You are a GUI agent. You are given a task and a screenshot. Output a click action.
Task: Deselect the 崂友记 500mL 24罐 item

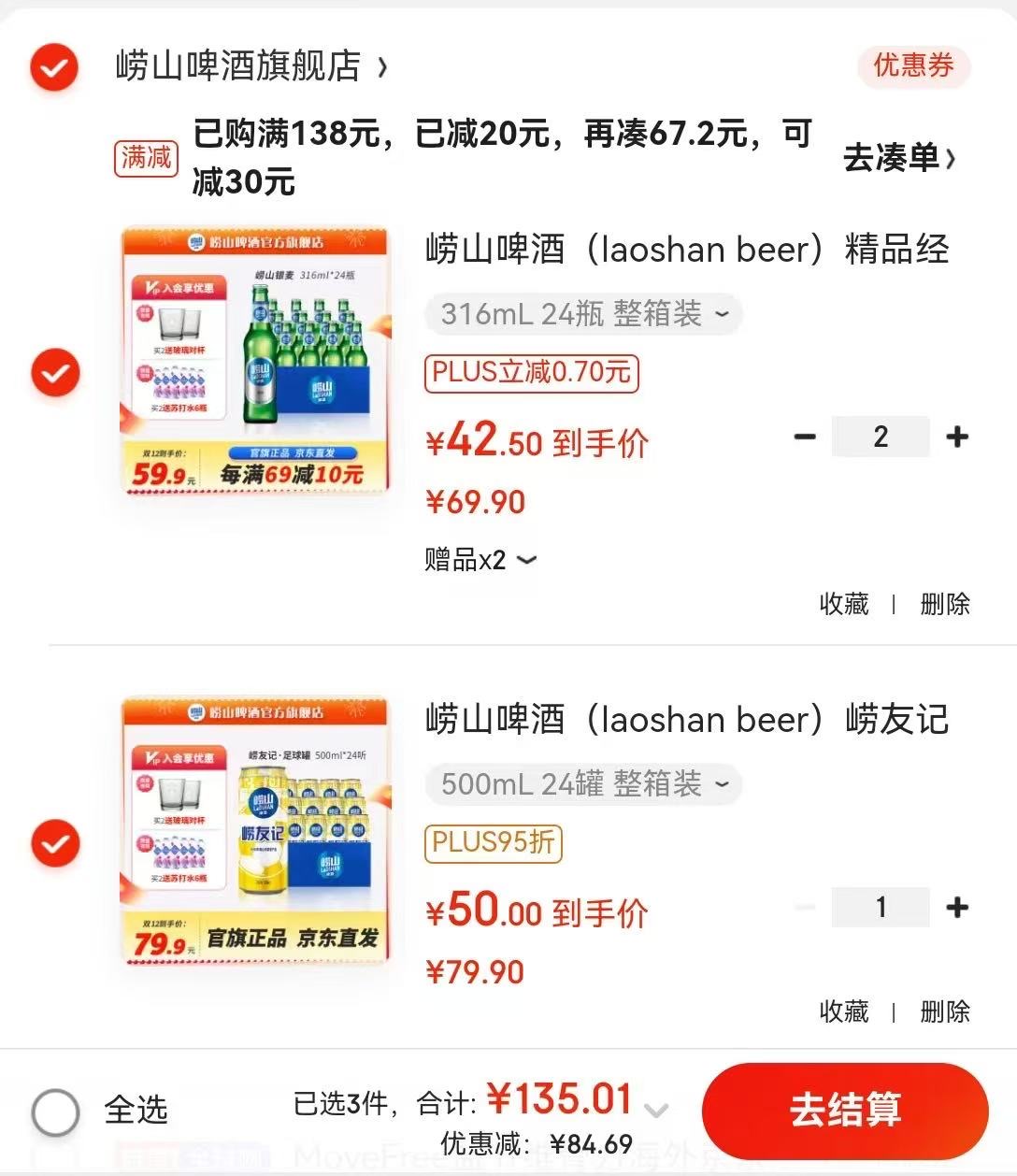(56, 843)
